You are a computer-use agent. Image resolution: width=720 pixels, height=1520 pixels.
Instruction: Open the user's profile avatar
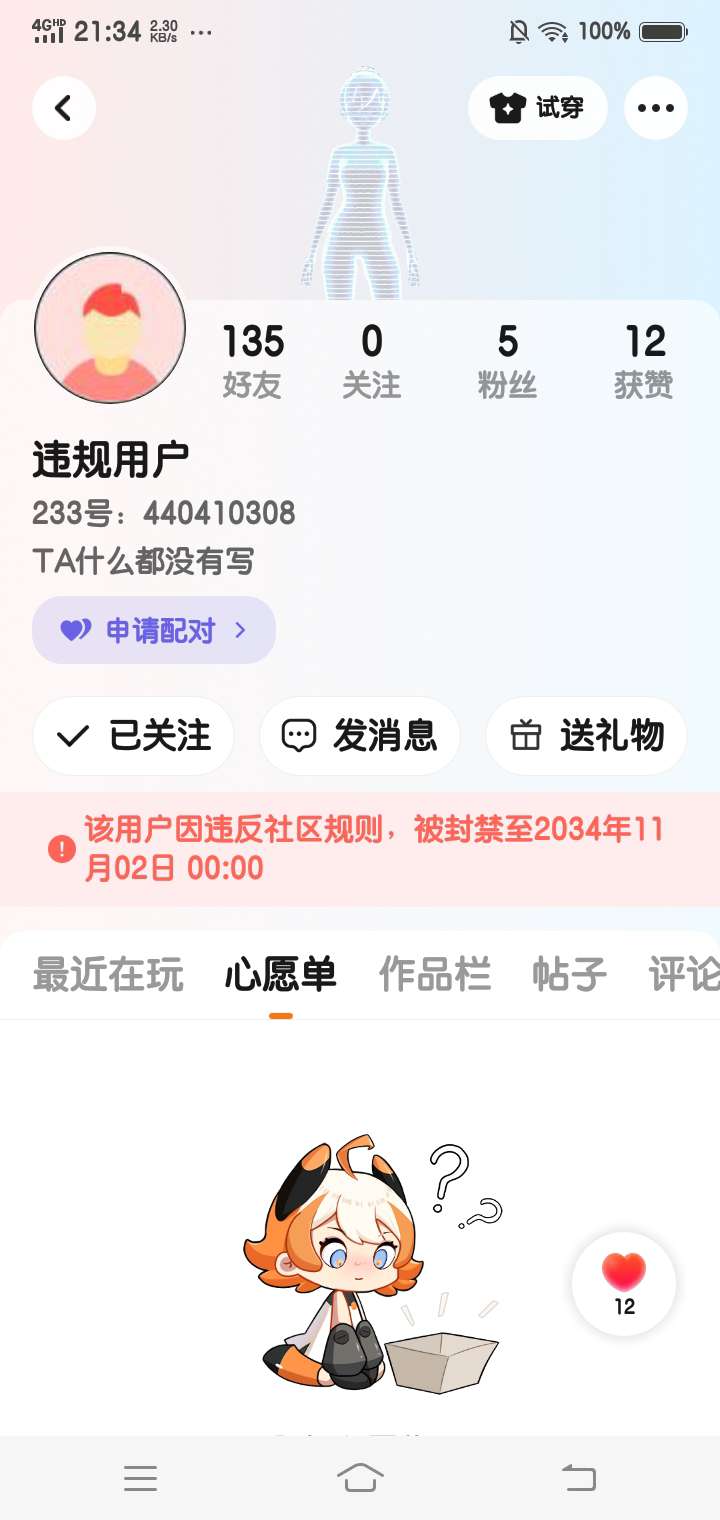pyautogui.click(x=110, y=328)
